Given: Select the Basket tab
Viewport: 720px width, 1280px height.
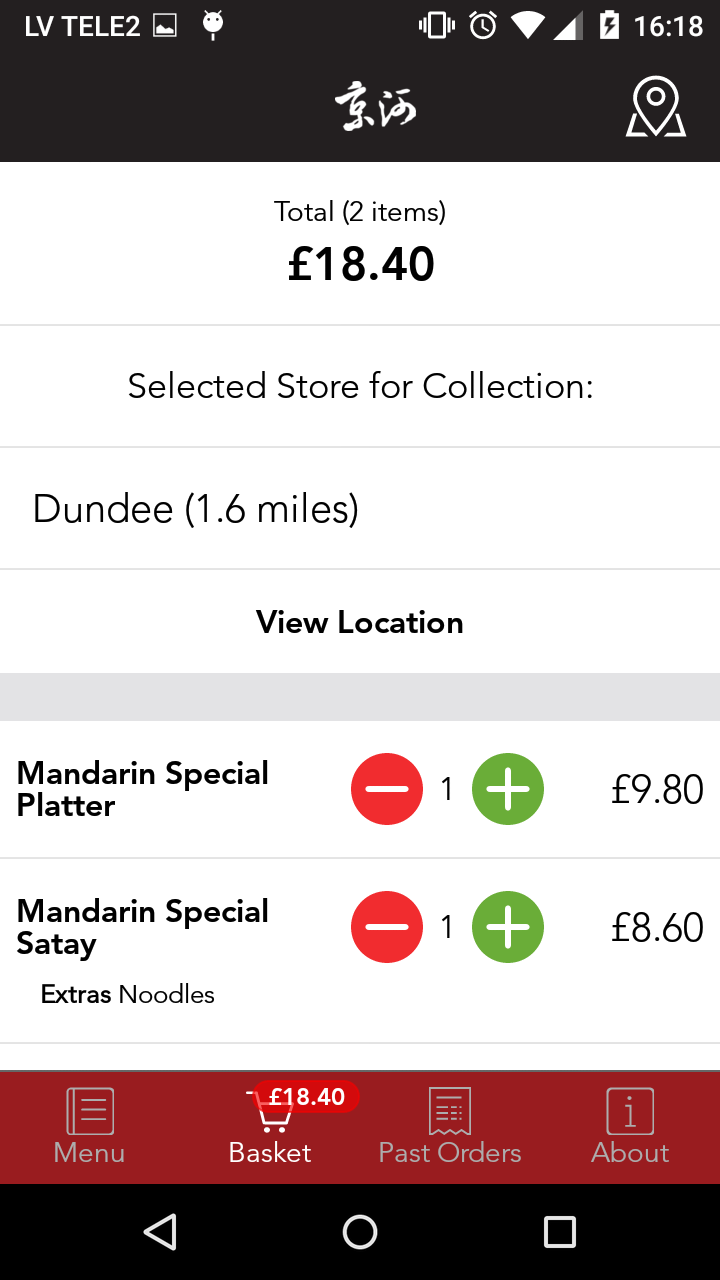Looking at the screenshot, I should [x=270, y=1127].
